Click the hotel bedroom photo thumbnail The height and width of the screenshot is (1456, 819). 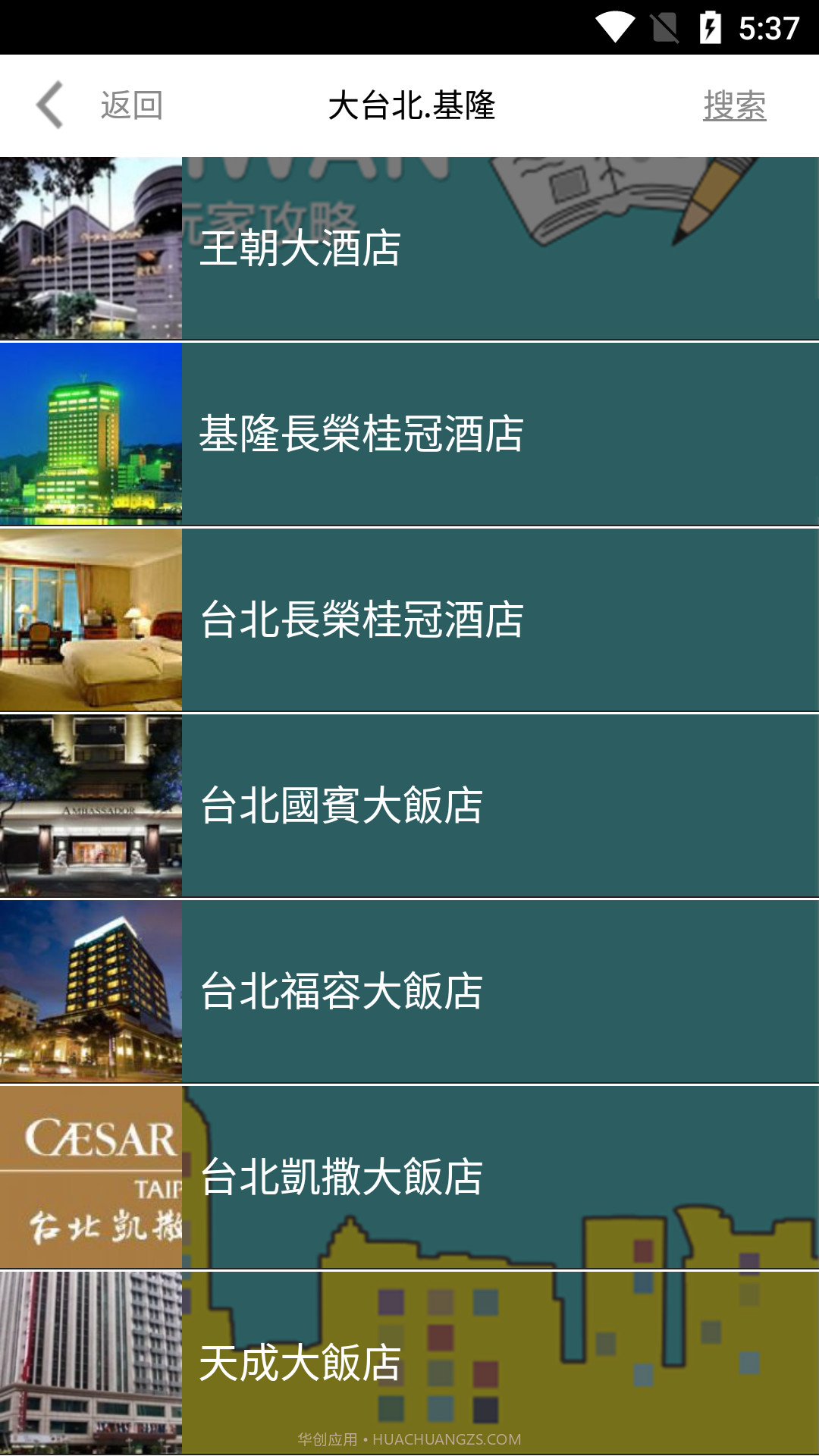[x=90, y=620]
